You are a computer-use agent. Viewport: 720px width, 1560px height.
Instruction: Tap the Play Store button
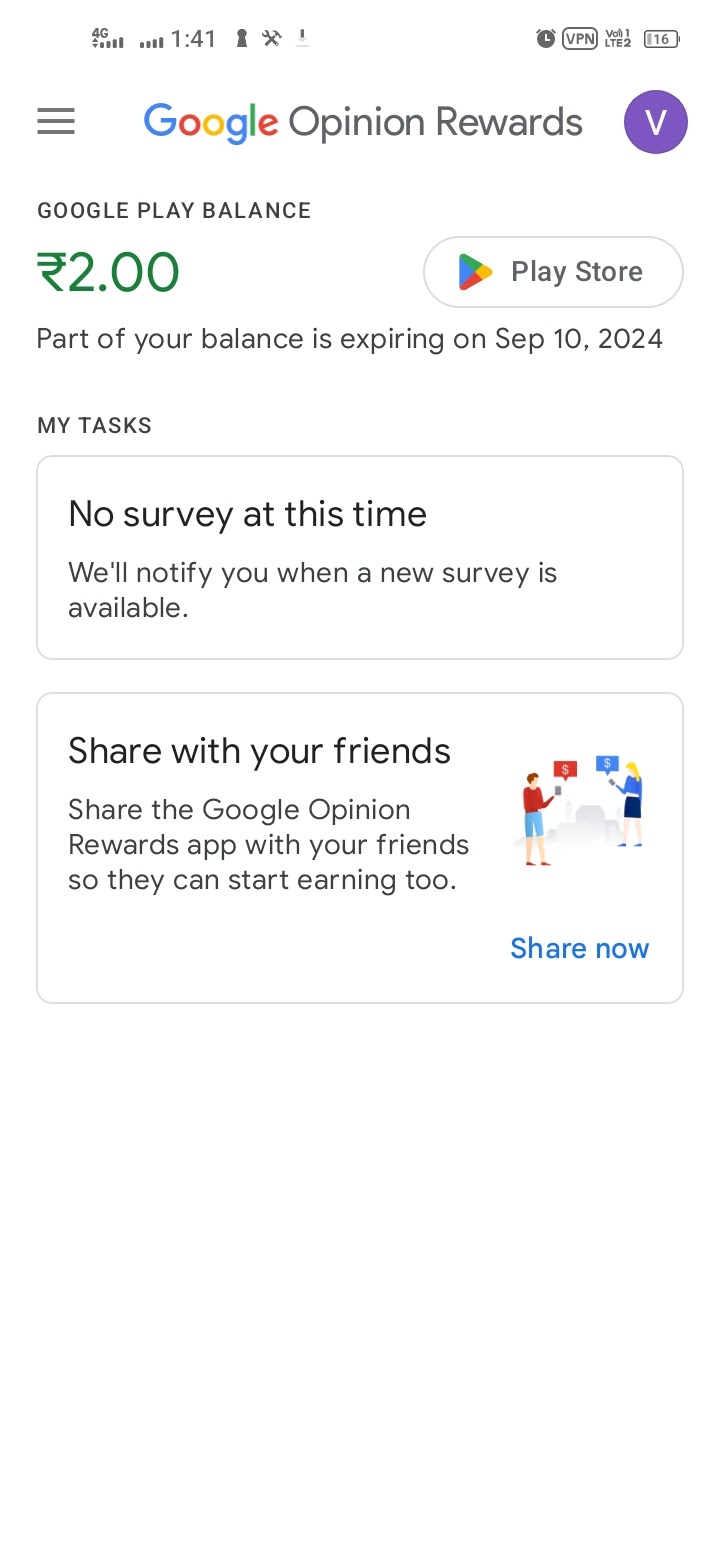point(553,272)
